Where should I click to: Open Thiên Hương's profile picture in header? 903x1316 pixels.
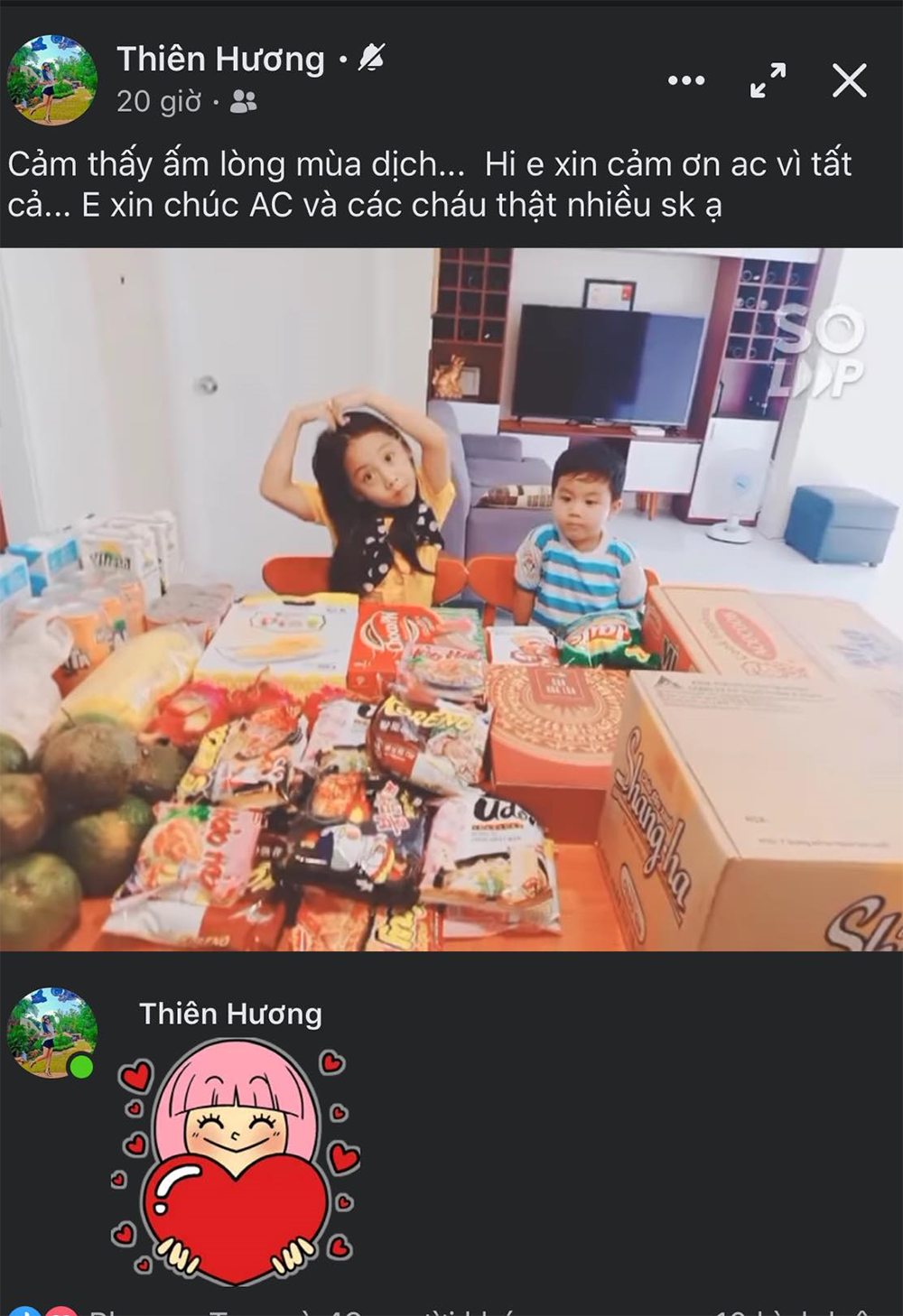pyautogui.click(x=51, y=80)
